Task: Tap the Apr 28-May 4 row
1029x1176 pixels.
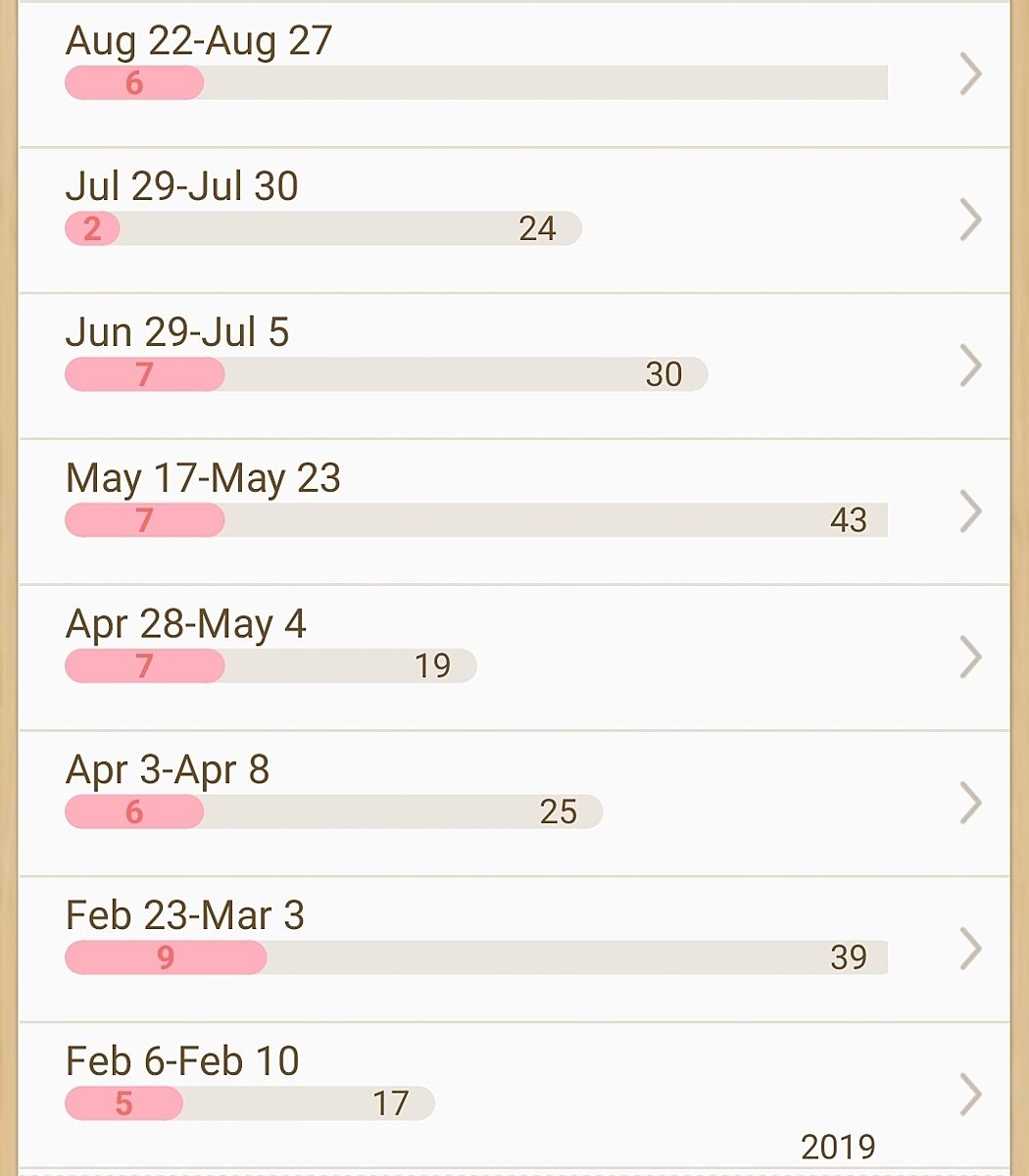Action: (x=514, y=658)
